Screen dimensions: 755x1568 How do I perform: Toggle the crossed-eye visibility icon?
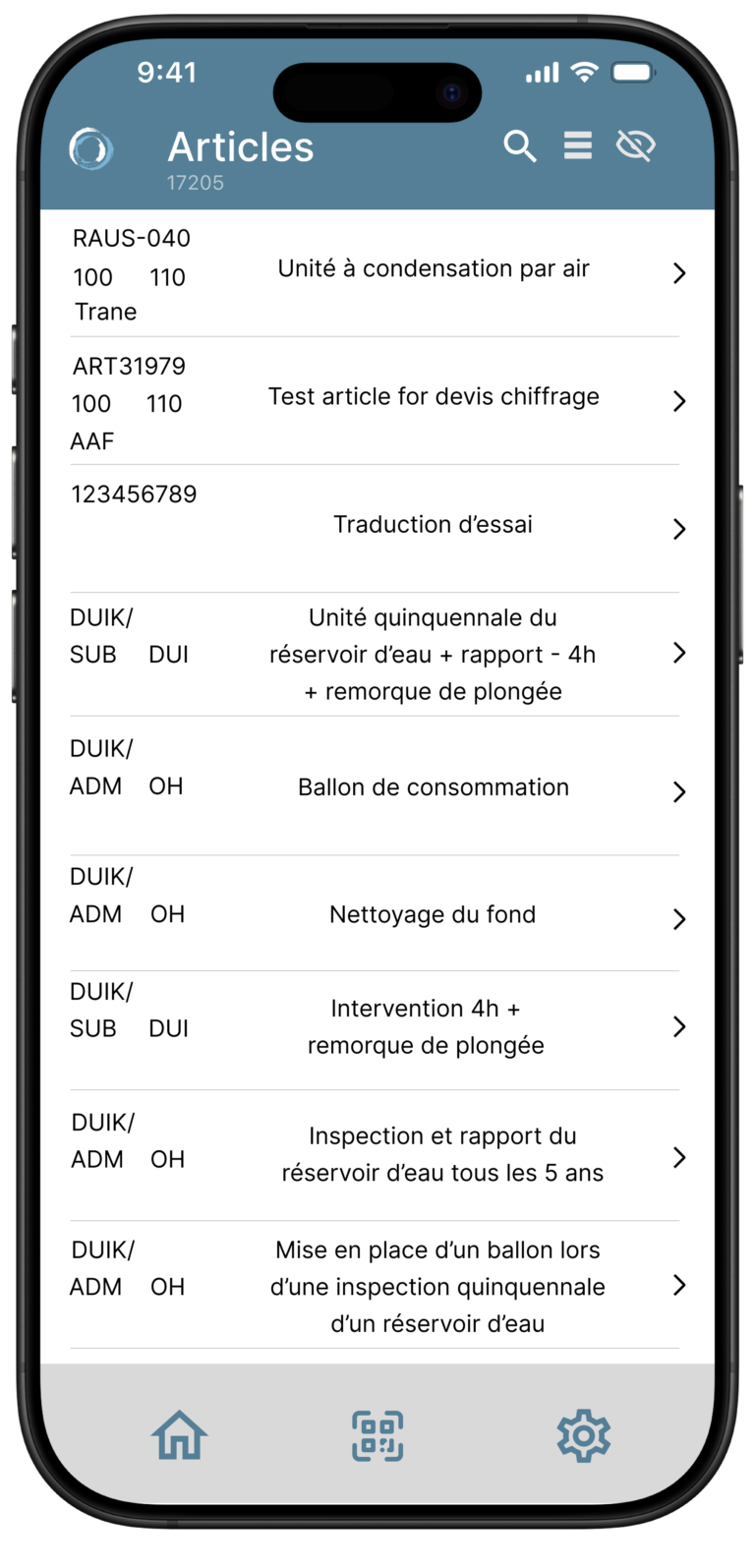636,146
